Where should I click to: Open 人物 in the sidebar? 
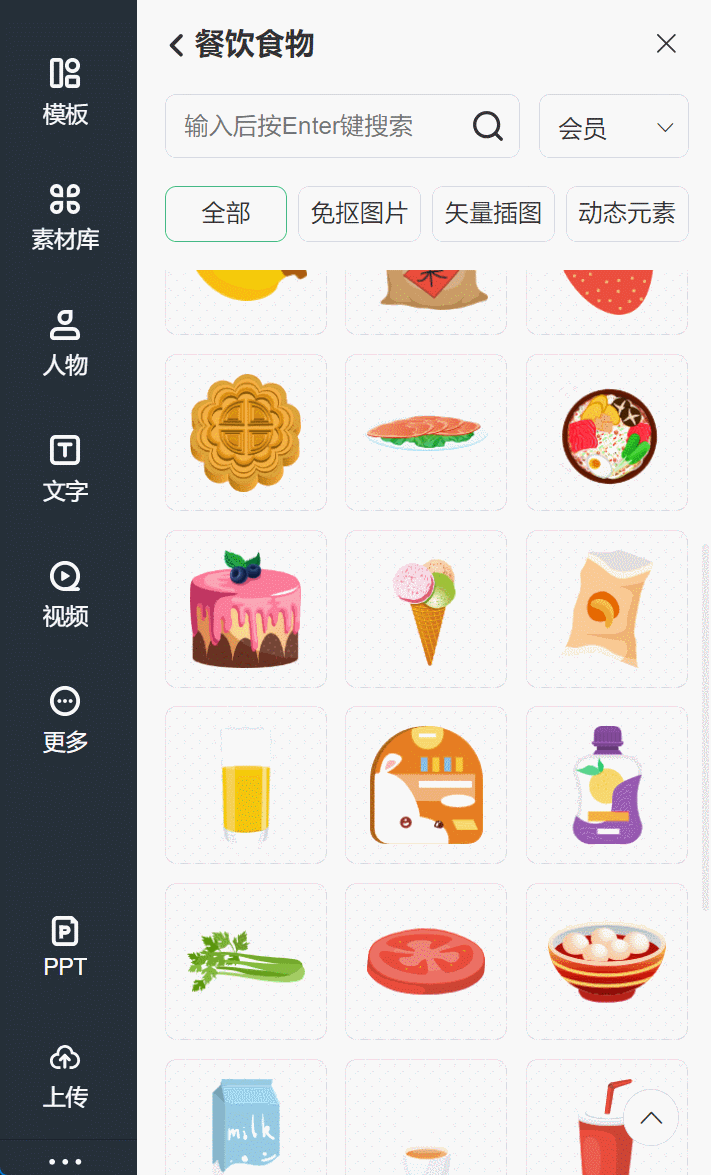[65, 343]
